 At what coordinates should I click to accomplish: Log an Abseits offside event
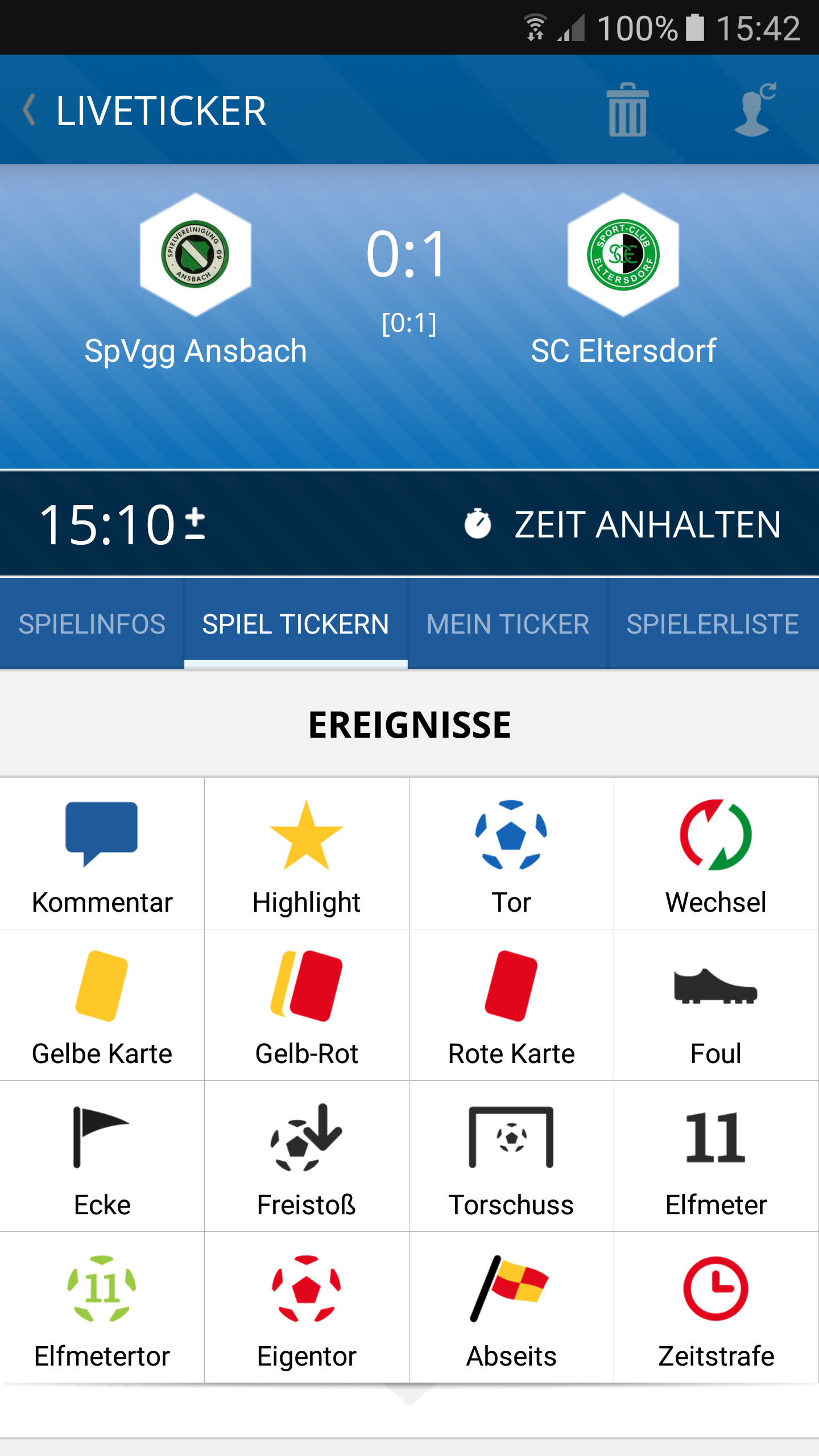[x=511, y=1308]
